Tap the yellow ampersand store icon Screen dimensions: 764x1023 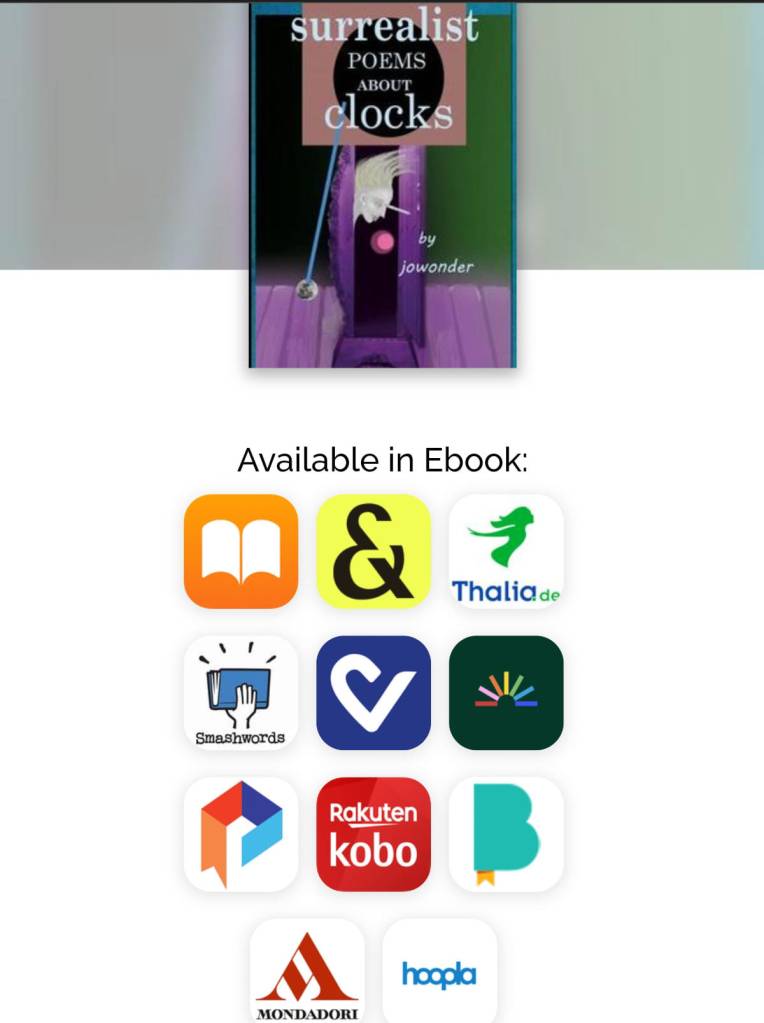[x=373, y=551]
